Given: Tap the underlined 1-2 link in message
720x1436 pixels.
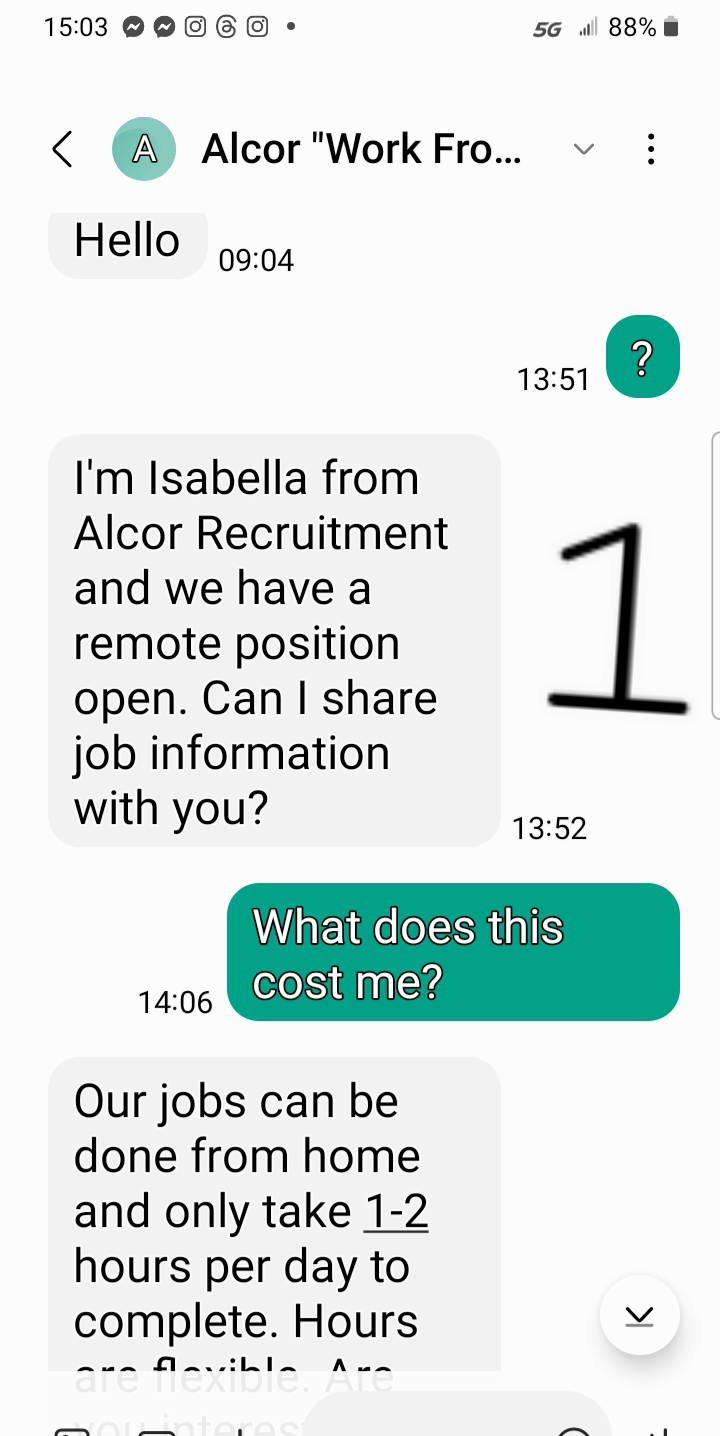Looking at the screenshot, I should (396, 1211).
